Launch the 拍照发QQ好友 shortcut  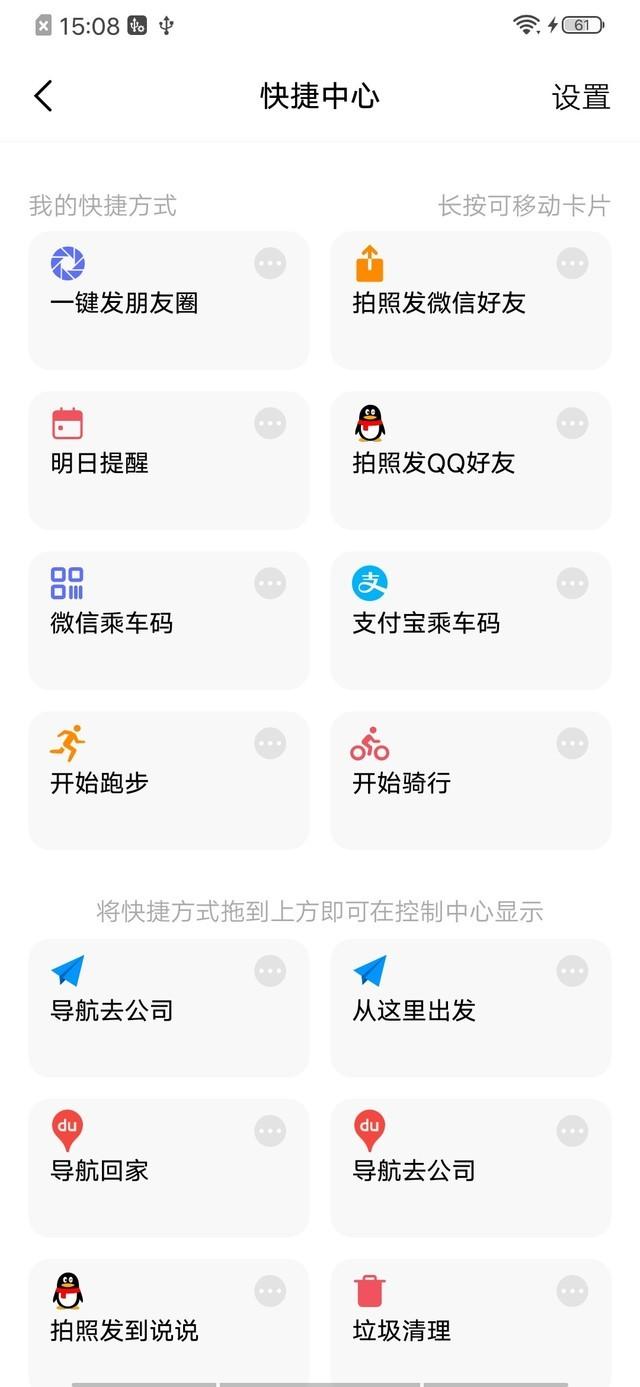[x=471, y=461]
